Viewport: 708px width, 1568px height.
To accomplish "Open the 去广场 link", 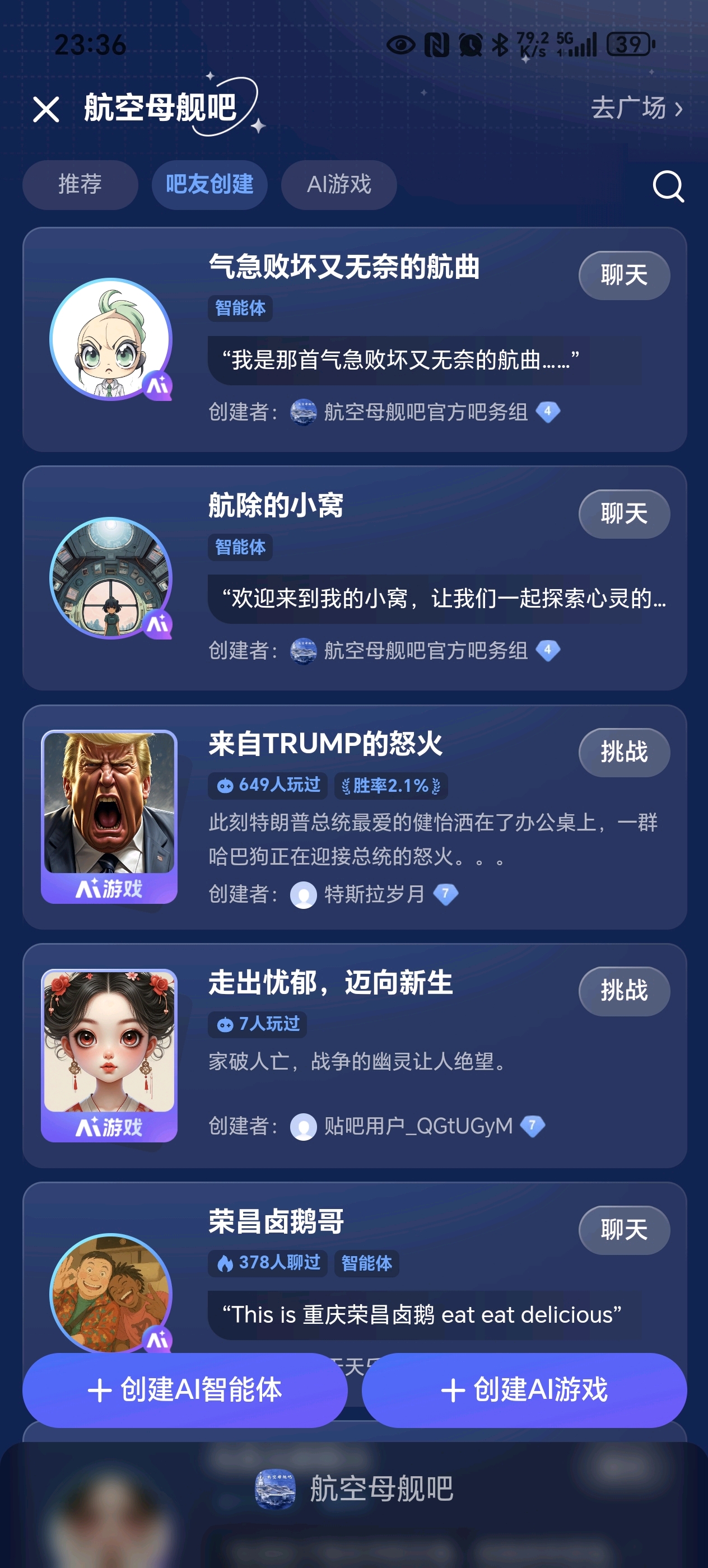I will [x=636, y=108].
